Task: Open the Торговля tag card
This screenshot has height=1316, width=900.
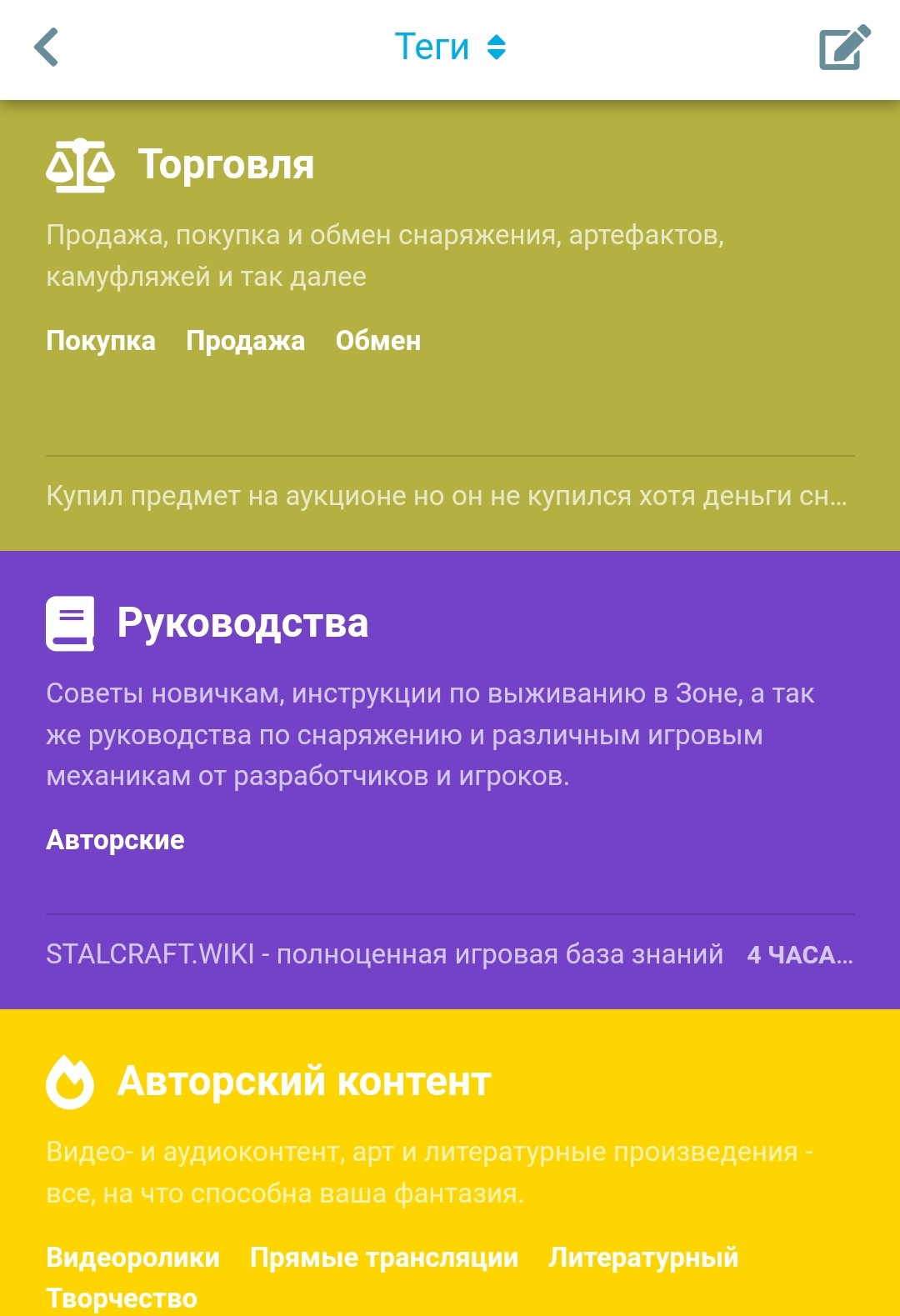Action: [x=225, y=164]
